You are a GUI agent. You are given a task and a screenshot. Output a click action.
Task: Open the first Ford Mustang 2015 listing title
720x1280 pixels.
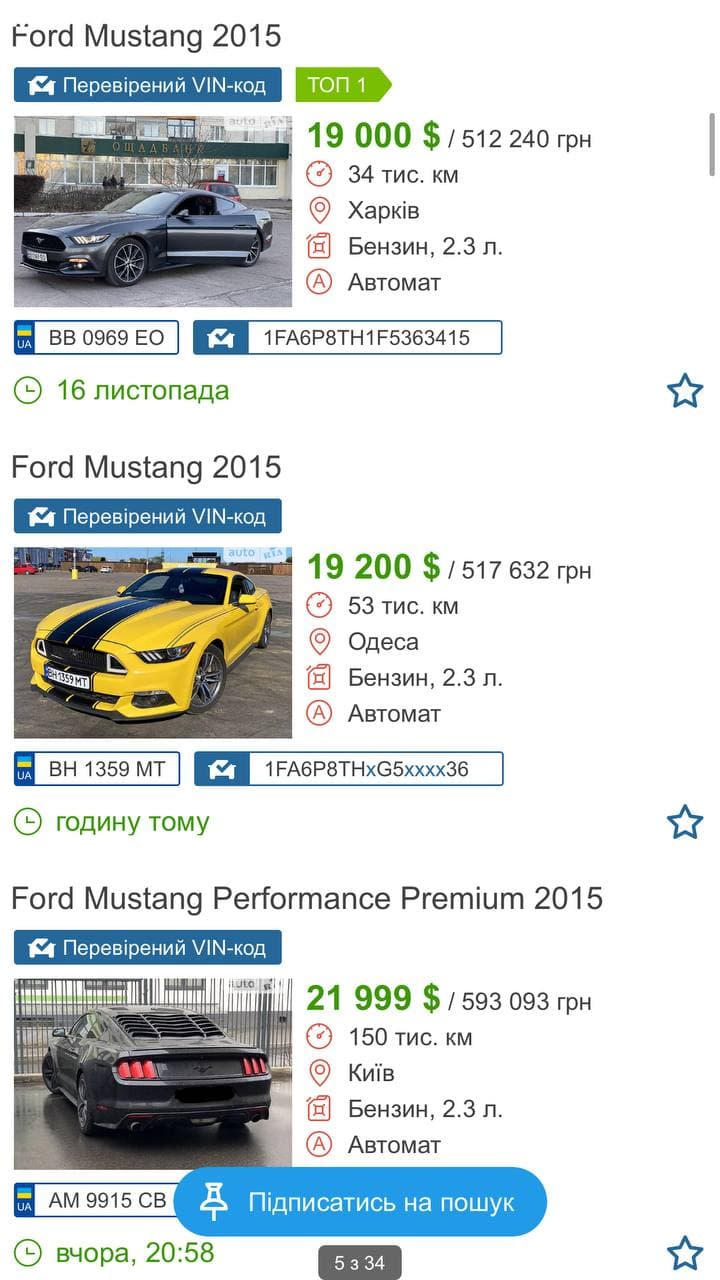146,36
